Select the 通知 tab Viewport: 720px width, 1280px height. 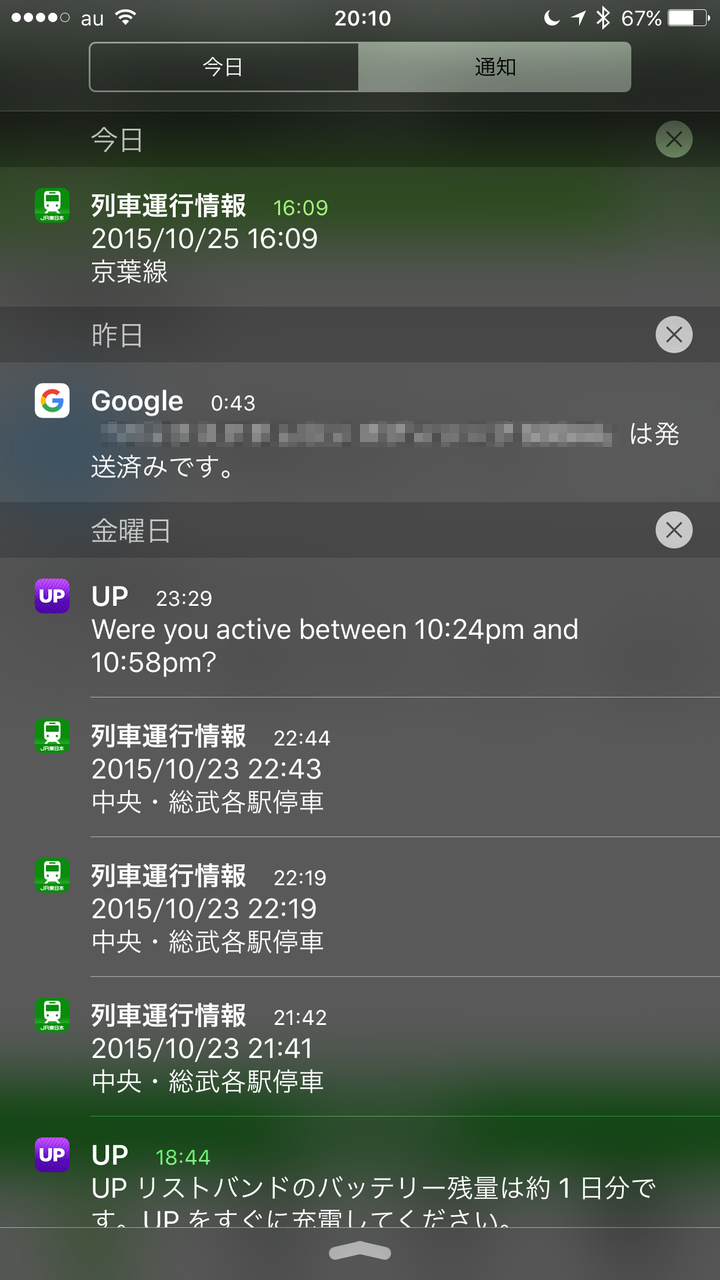[x=494, y=67]
